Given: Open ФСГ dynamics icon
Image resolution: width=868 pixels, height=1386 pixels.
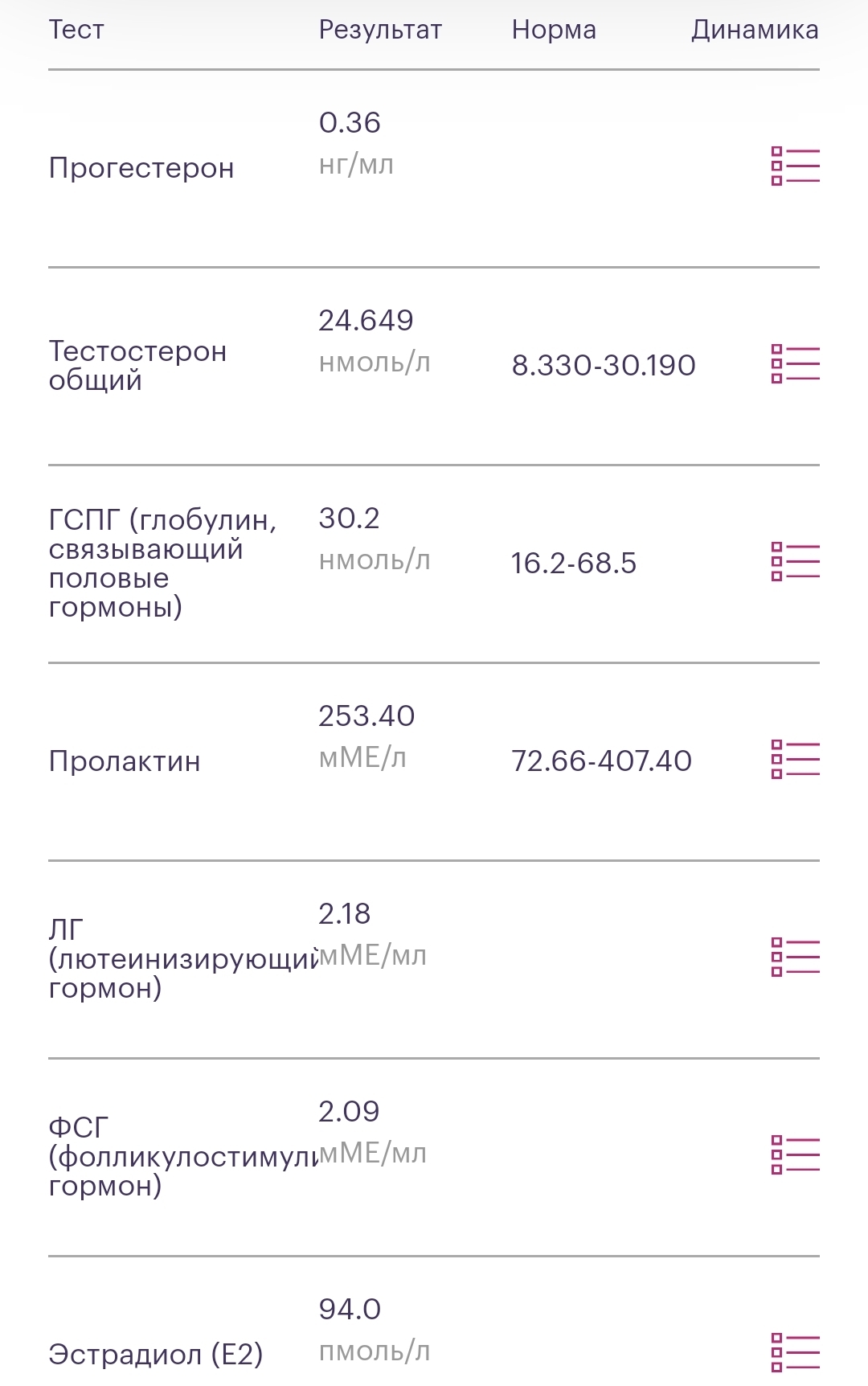Looking at the screenshot, I should coord(795,1154).
